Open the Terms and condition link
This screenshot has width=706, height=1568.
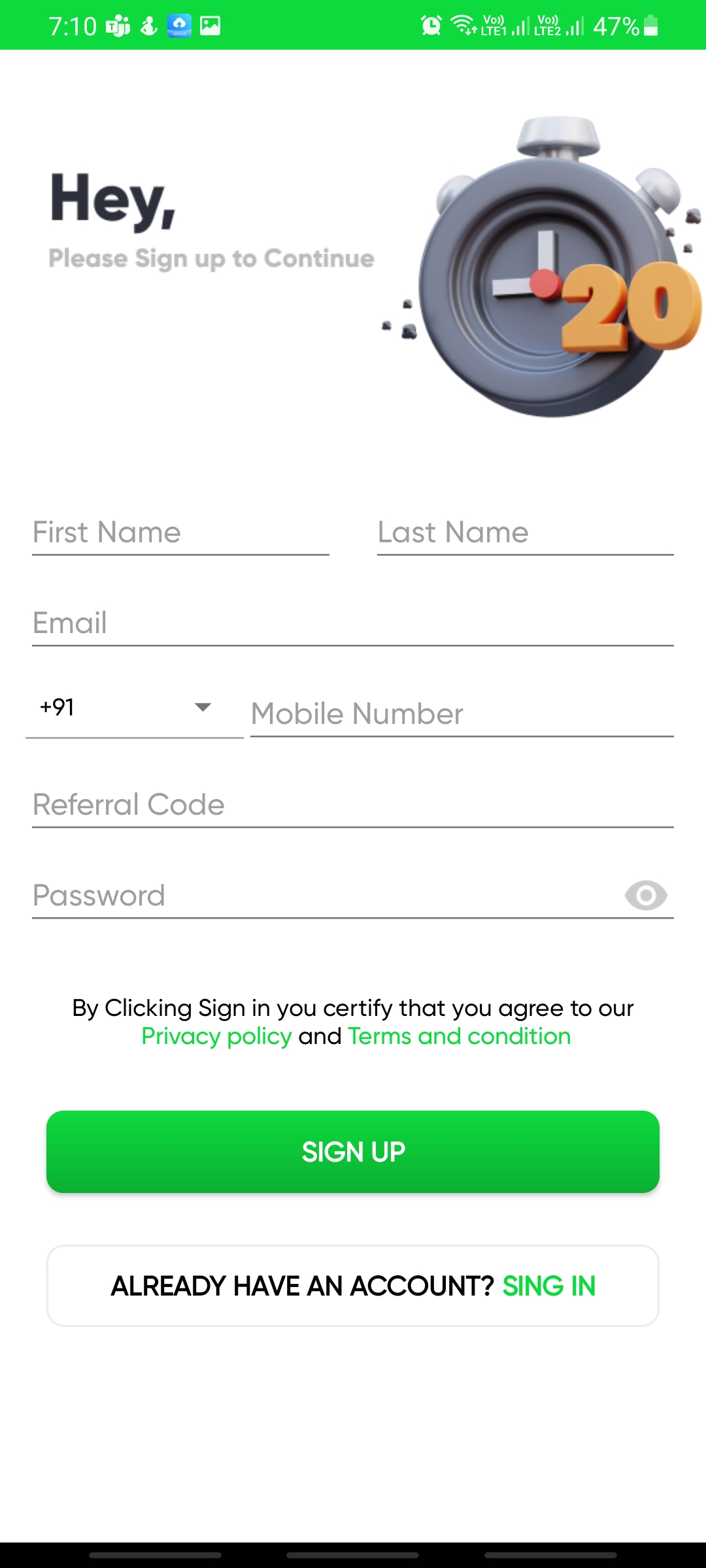(459, 1037)
